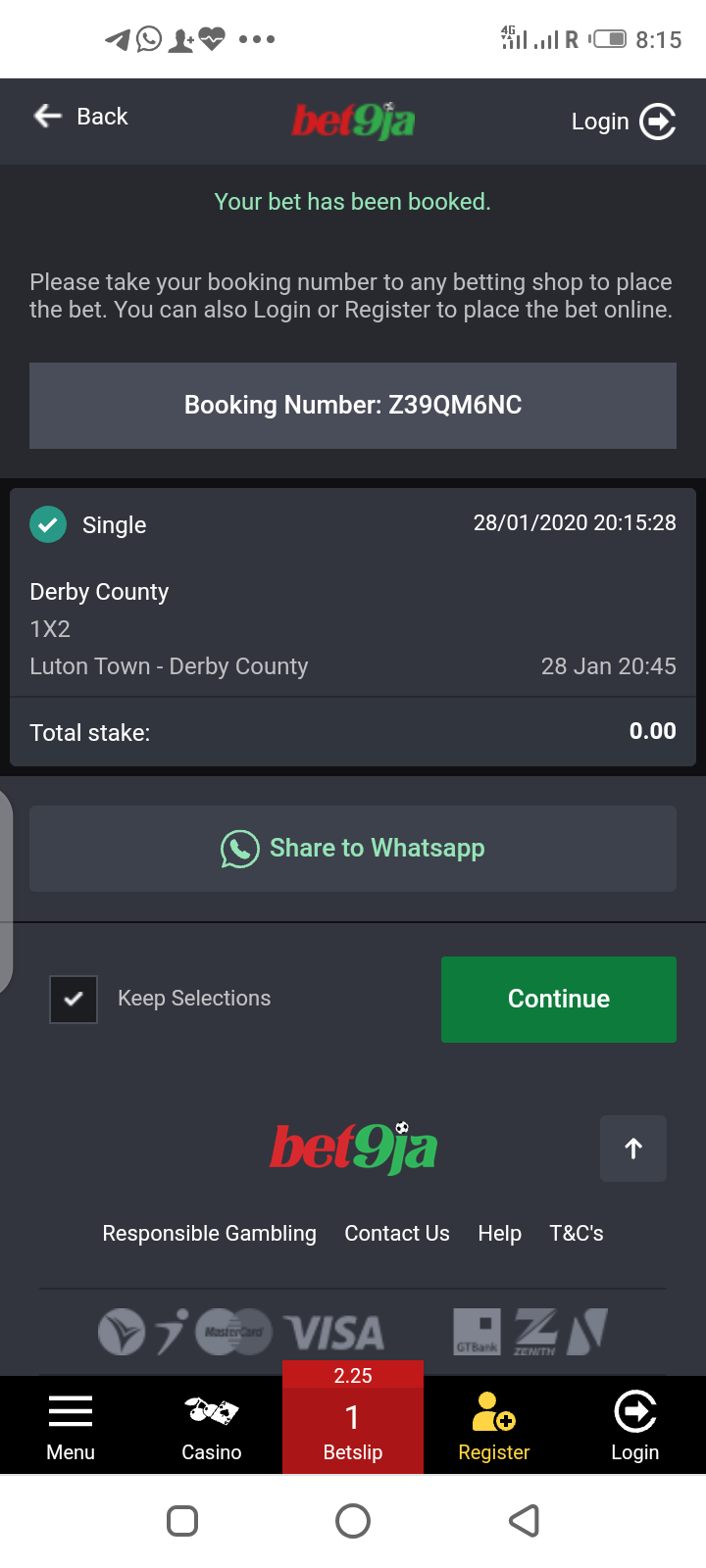Go back using the Back arrow

tap(80, 117)
